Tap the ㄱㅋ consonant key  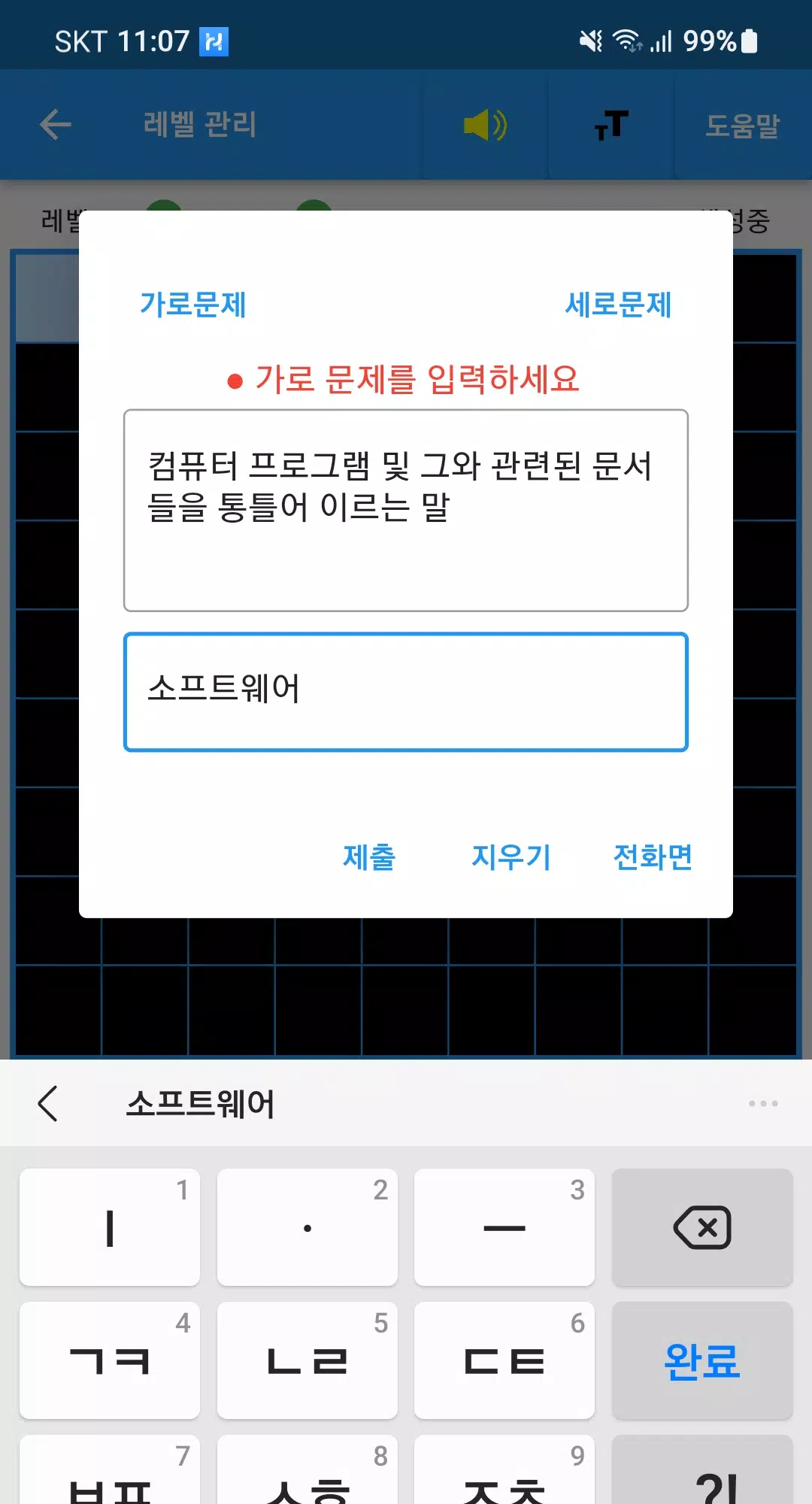click(x=110, y=1360)
